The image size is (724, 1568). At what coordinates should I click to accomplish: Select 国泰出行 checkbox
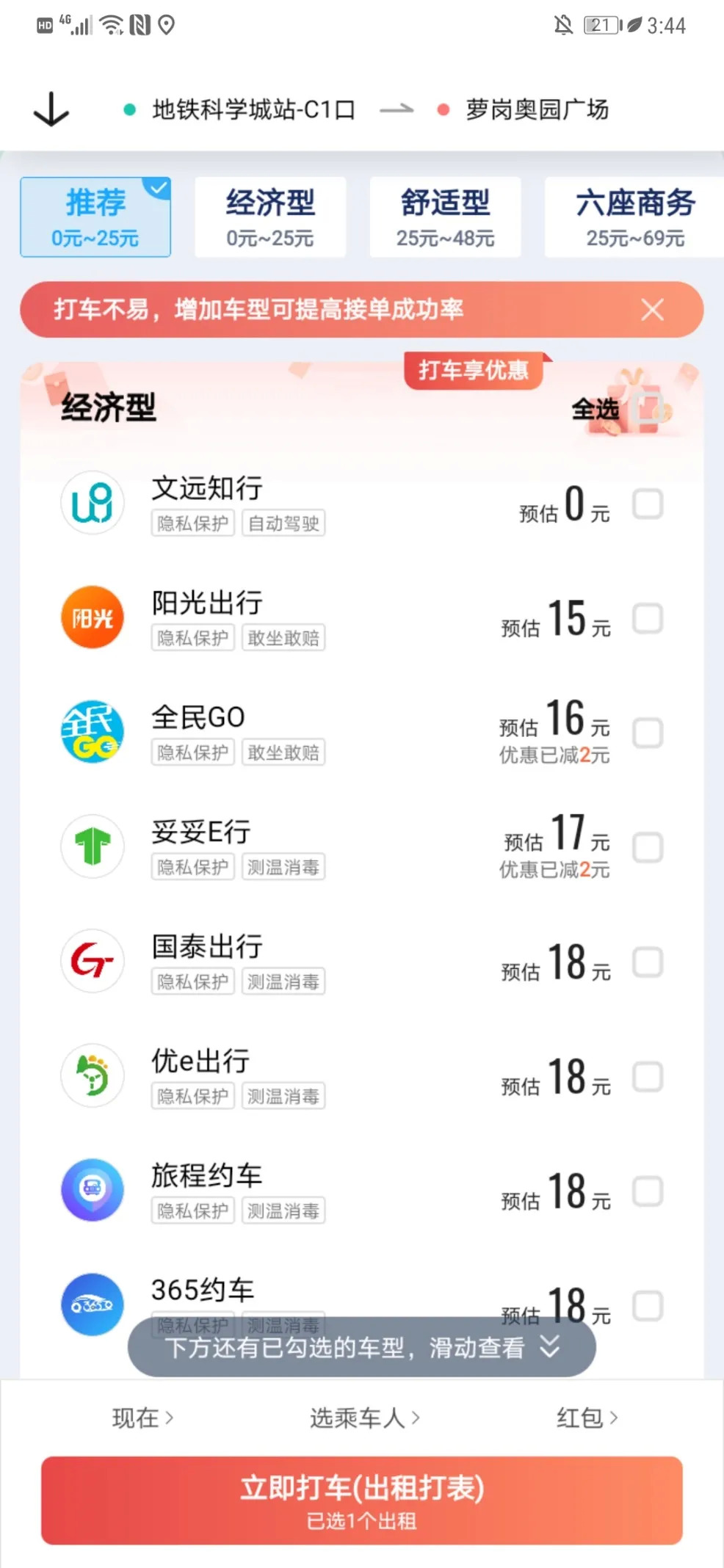[x=648, y=962]
